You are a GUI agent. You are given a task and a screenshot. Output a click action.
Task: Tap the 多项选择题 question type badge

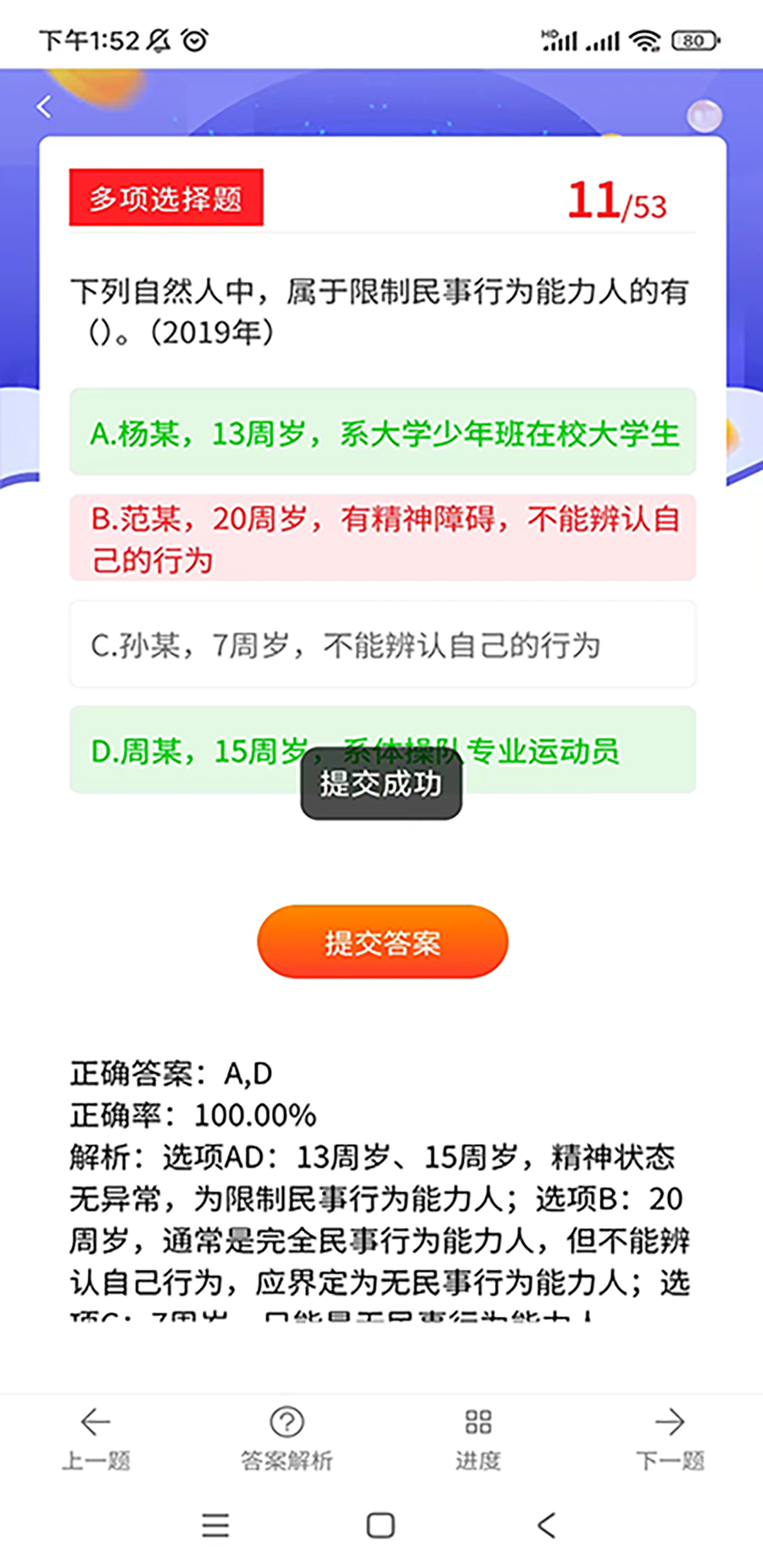tap(166, 198)
